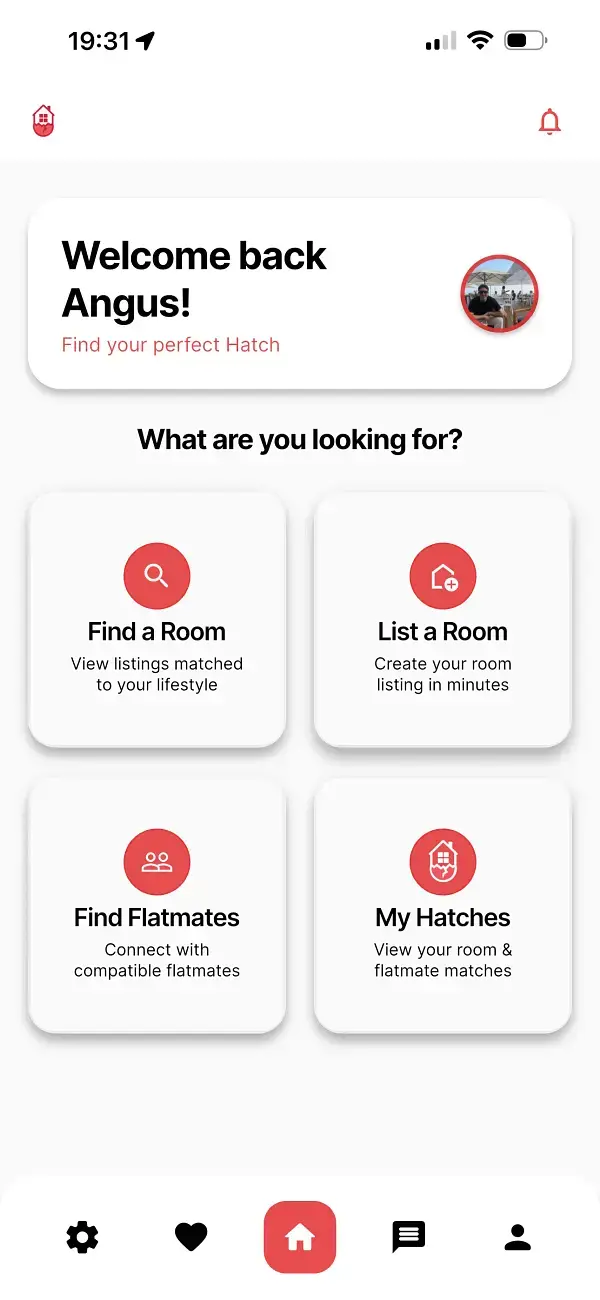Switch to the profile person tab
This screenshot has height=1300, width=600.
click(x=517, y=1237)
